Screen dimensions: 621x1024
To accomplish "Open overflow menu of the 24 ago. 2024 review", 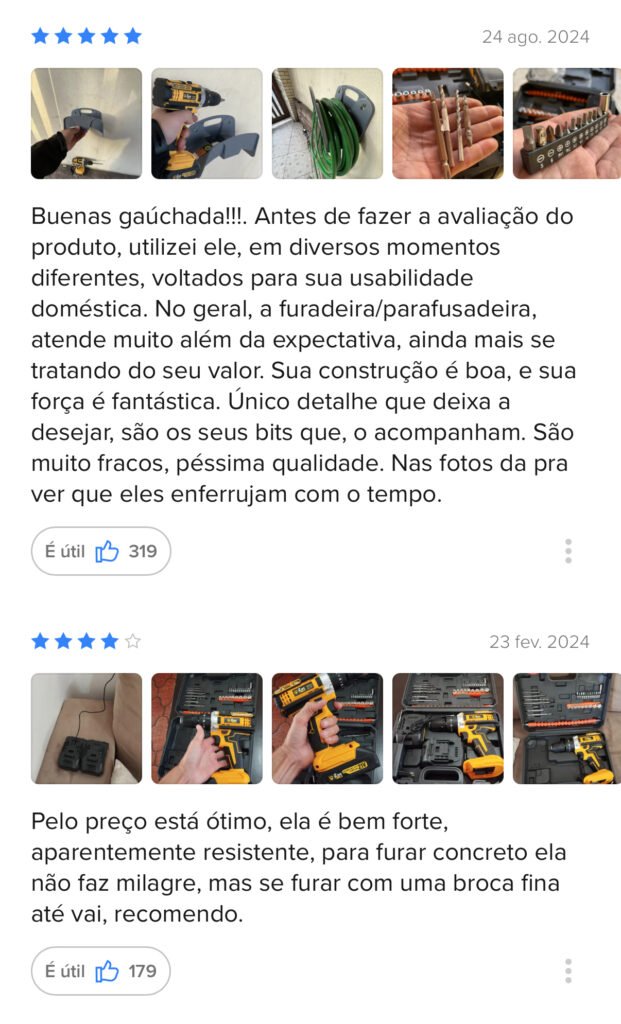I will pyautogui.click(x=568, y=551).
